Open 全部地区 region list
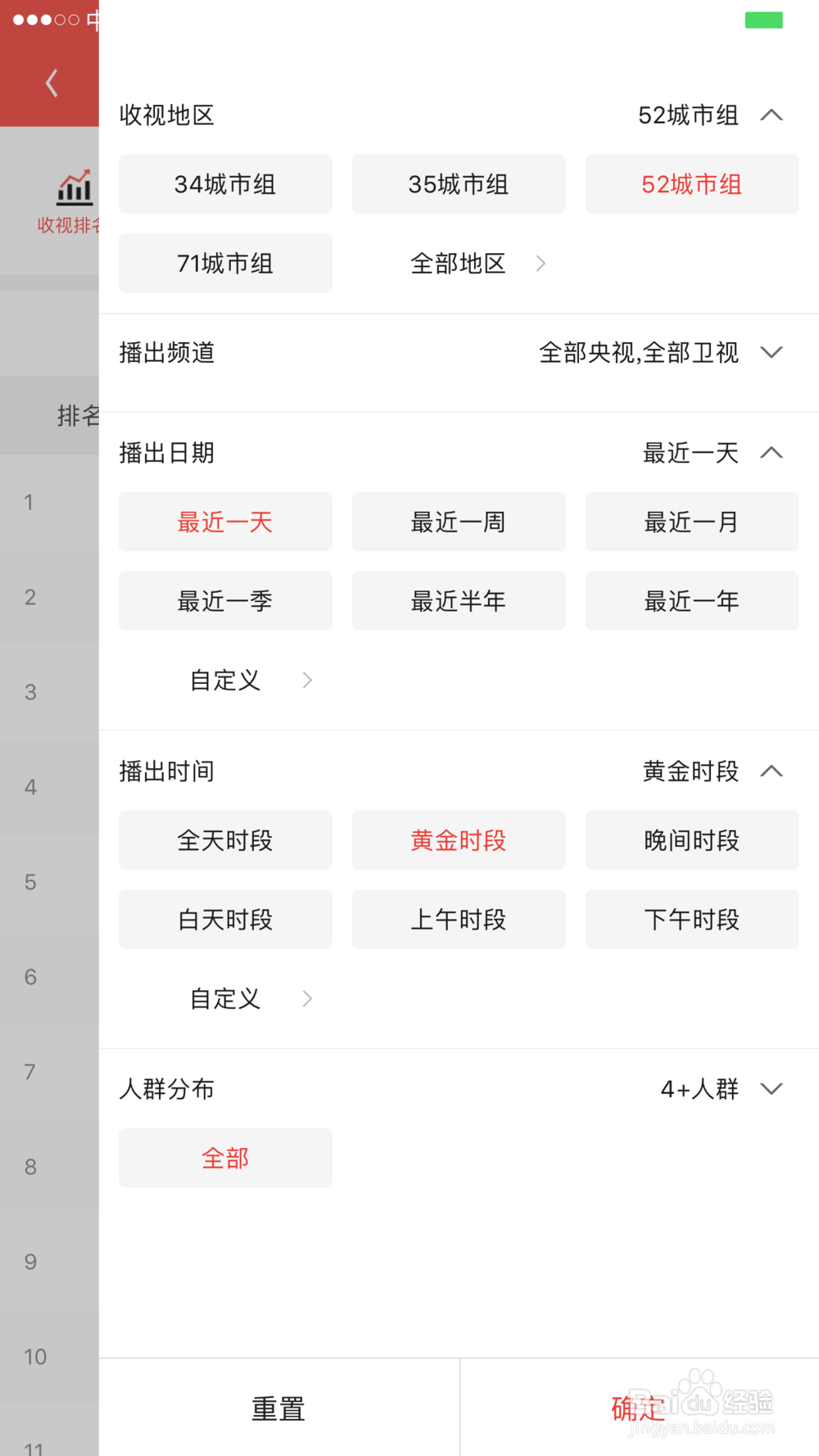 click(x=459, y=263)
